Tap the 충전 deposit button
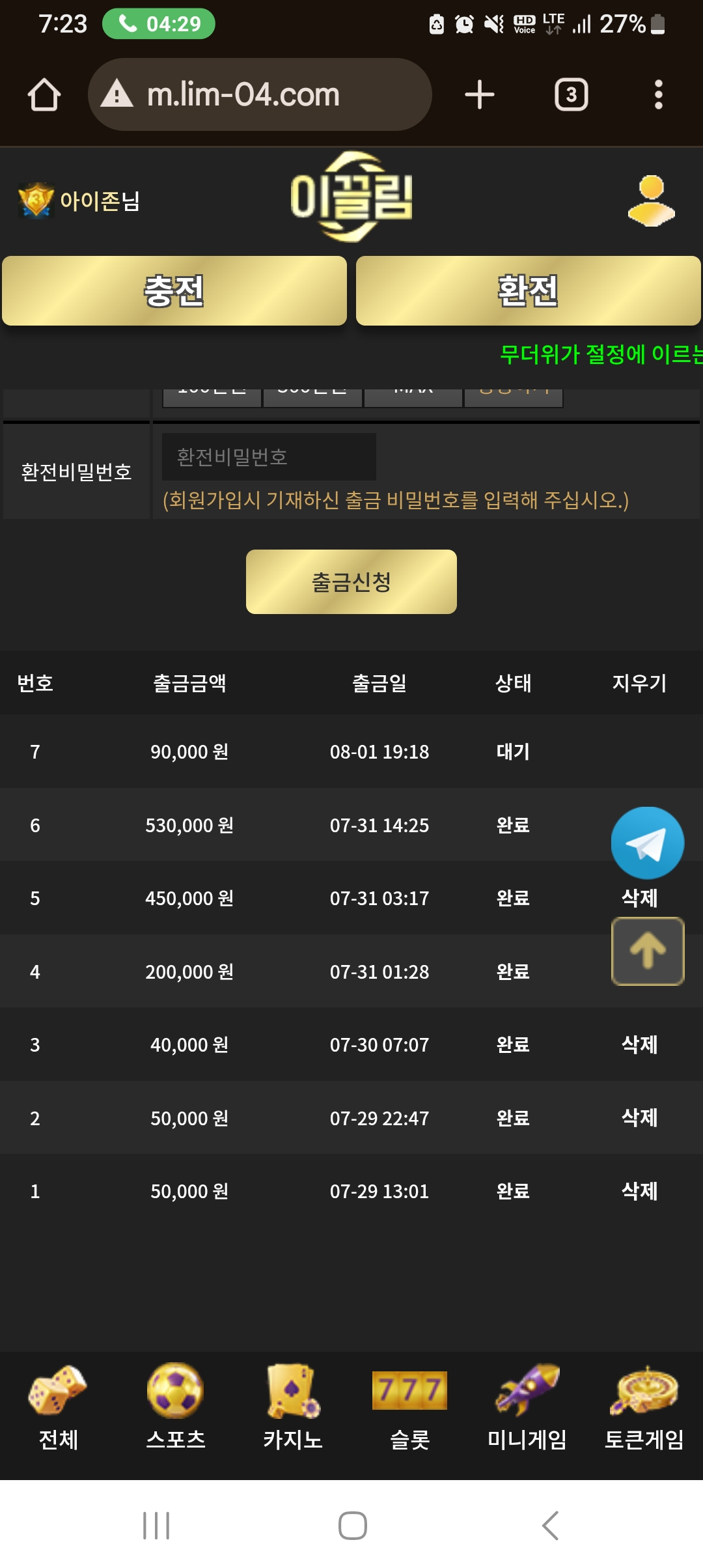The image size is (703, 1568). click(x=174, y=290)
